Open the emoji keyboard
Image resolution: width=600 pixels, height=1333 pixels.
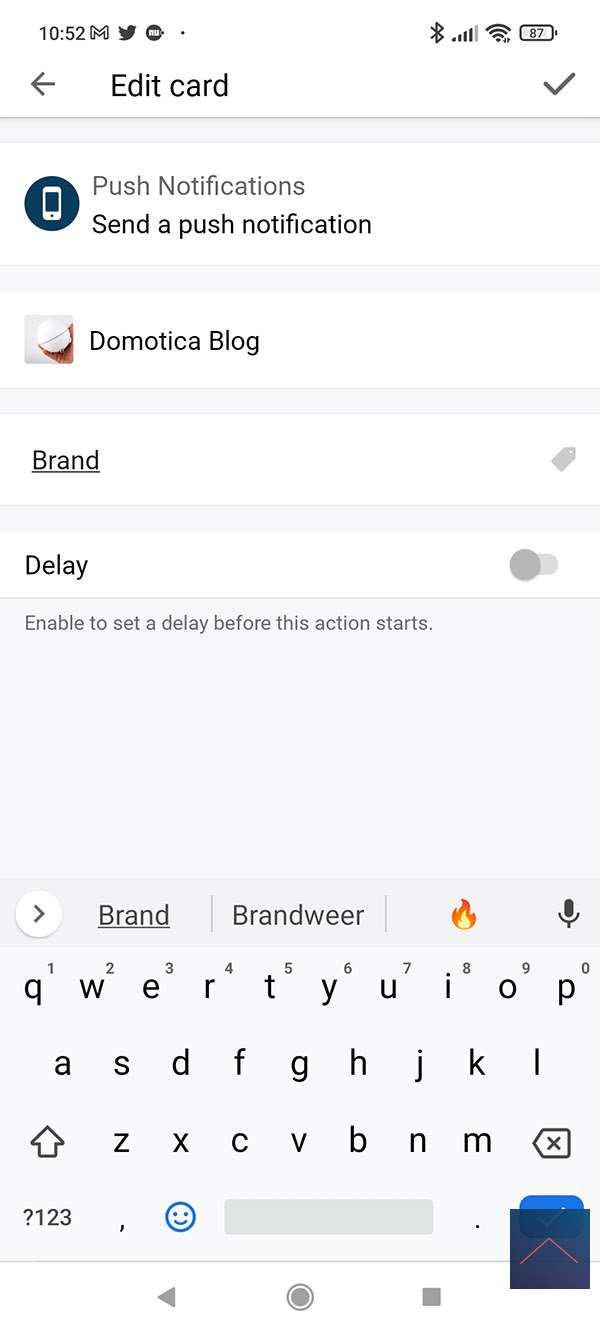[180, 1217]
